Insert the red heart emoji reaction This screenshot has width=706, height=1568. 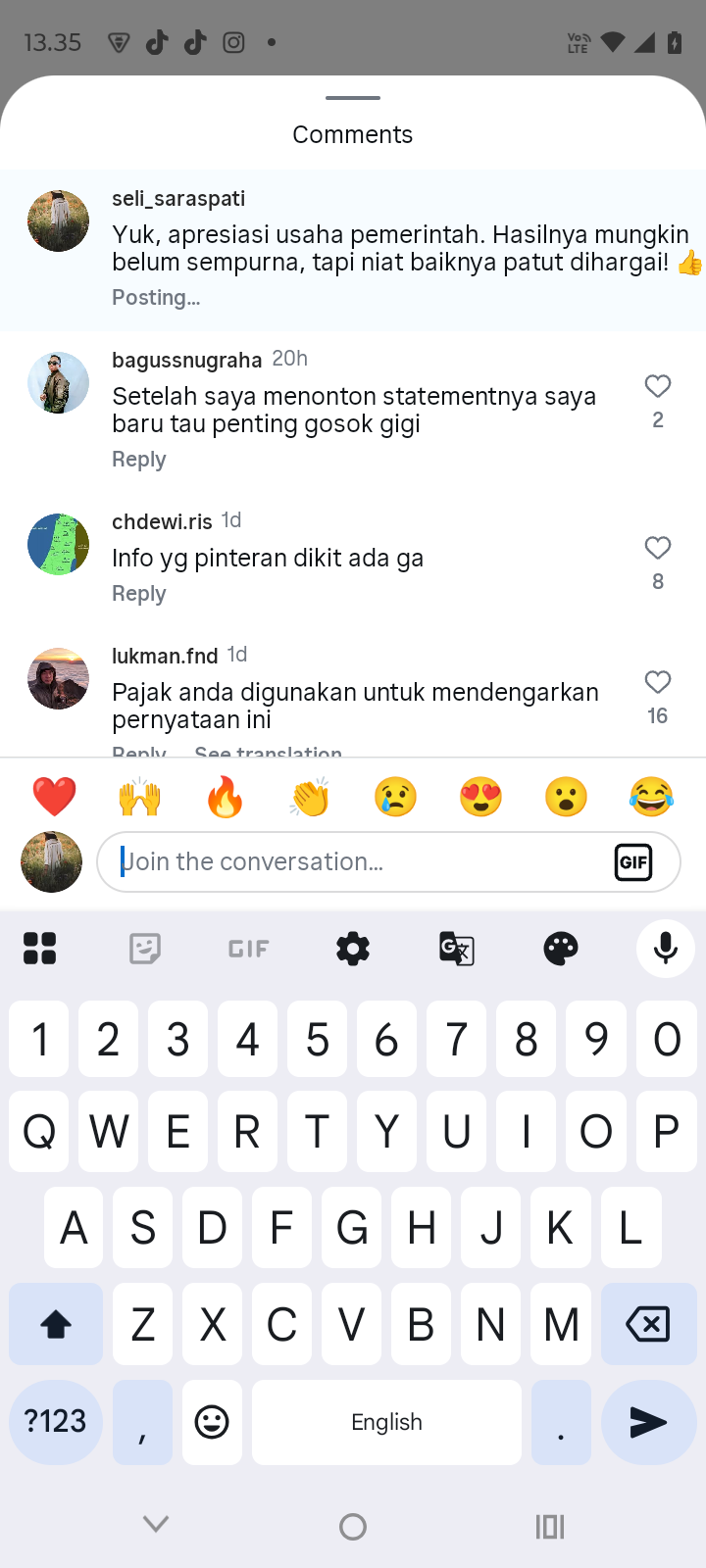point(54,797)
